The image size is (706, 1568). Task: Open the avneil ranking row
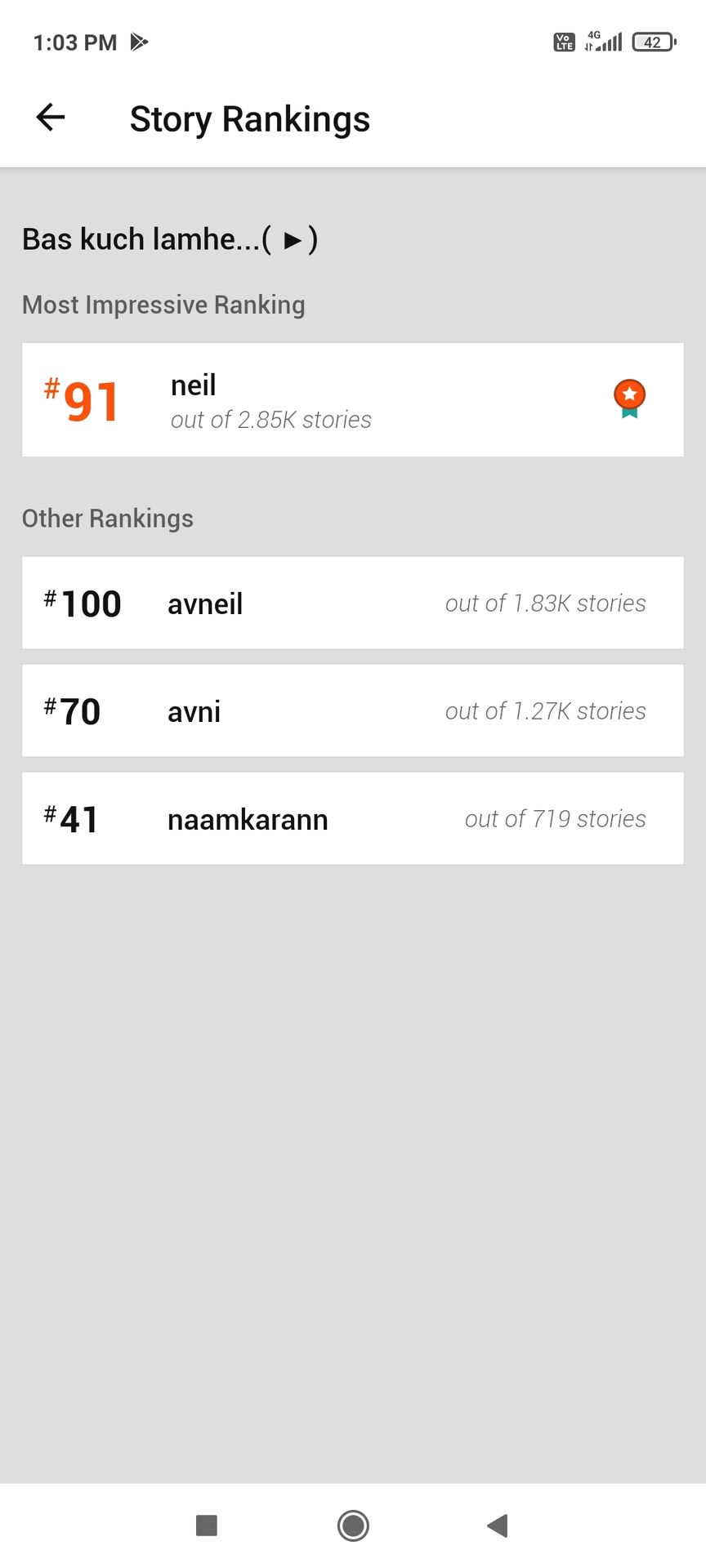[353, 603]
